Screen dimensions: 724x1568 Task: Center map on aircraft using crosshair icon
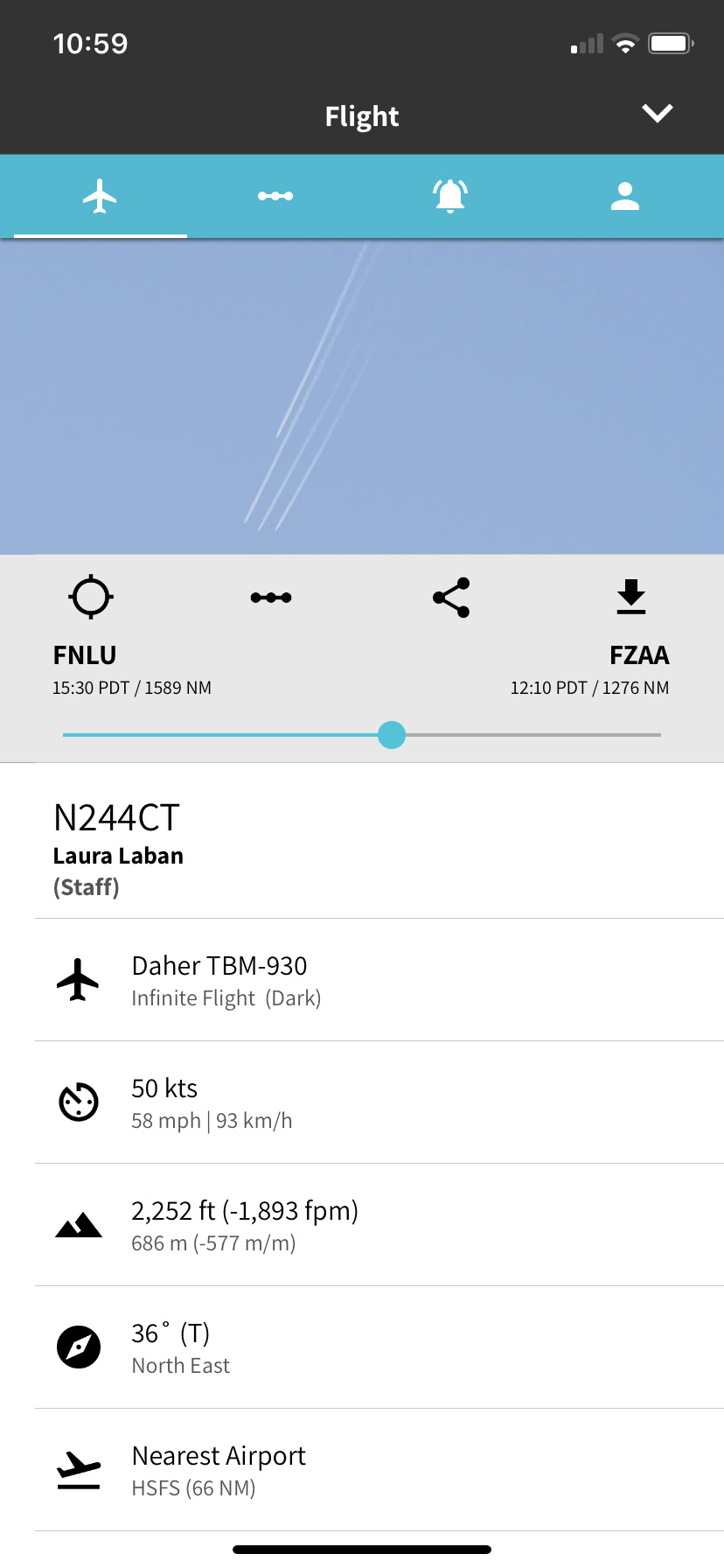tap(91, 598)
